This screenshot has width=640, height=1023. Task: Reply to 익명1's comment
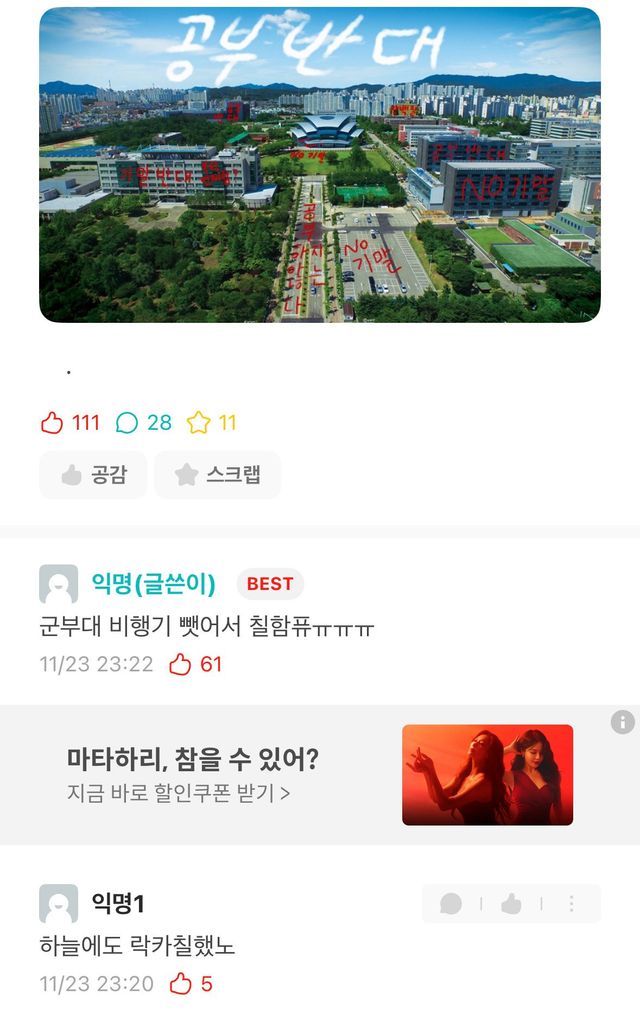(451, 904)
